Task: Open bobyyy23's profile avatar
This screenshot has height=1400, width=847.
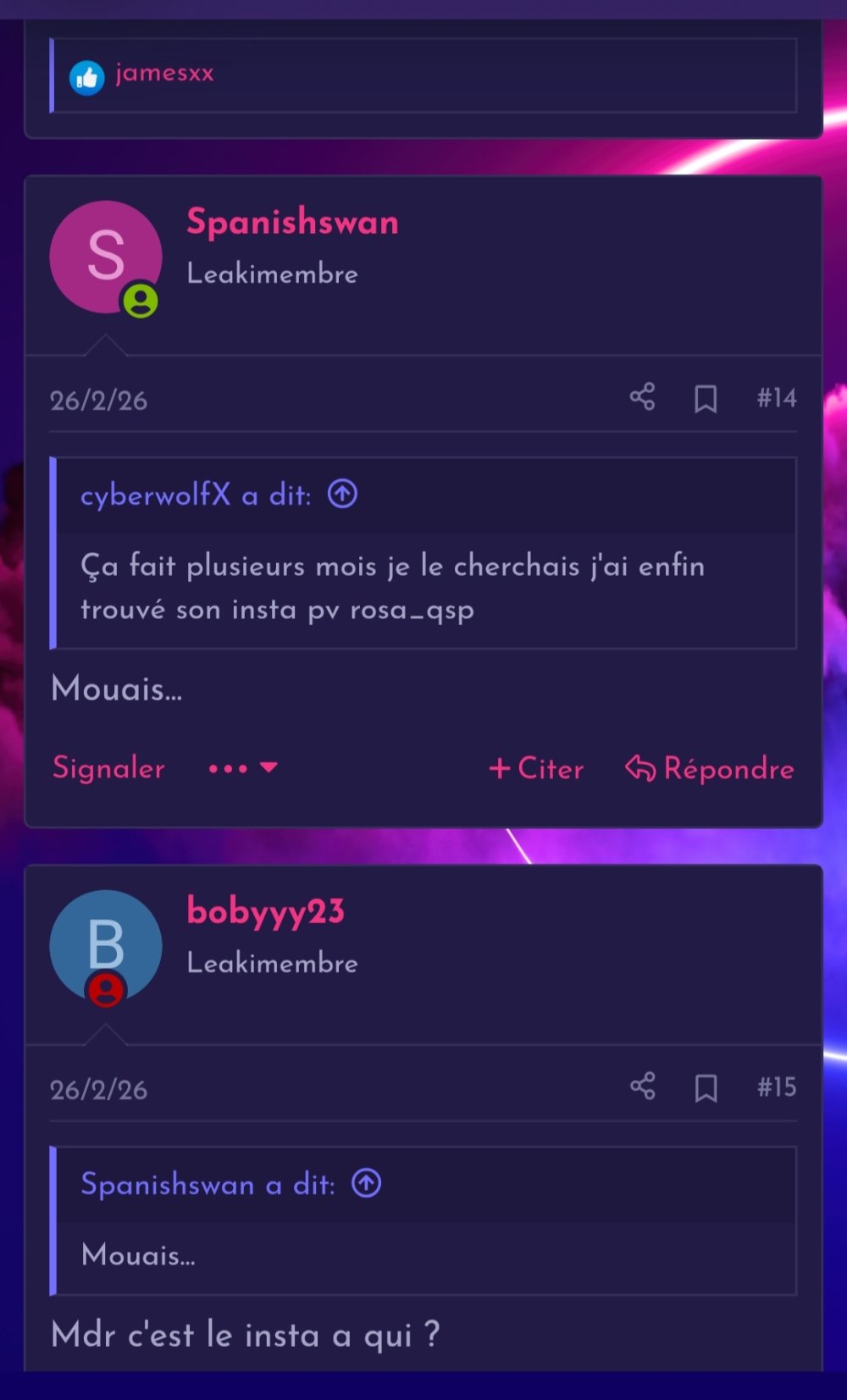Action: click(106, 946)
